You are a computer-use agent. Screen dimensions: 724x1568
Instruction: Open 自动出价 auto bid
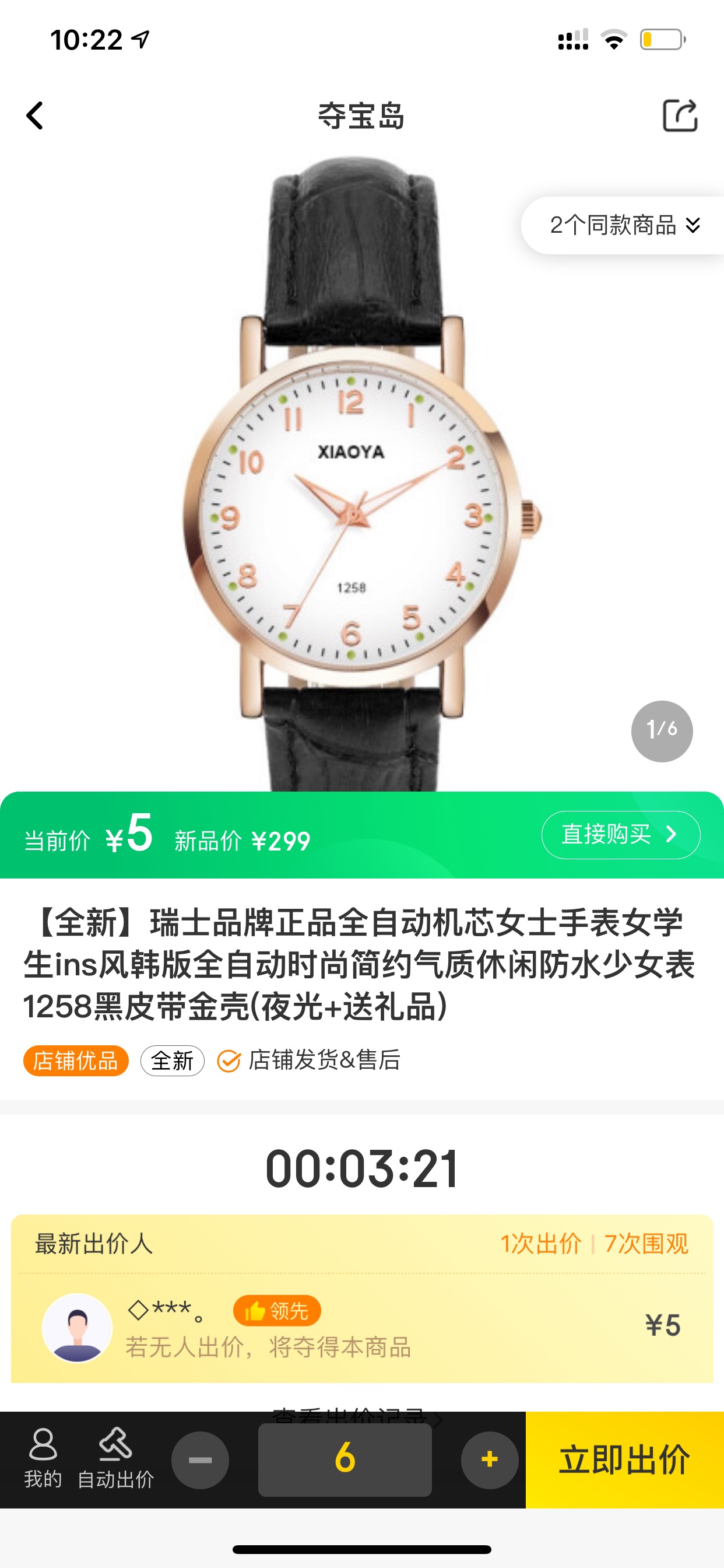pyautogui.click(x=115, y=1458)
